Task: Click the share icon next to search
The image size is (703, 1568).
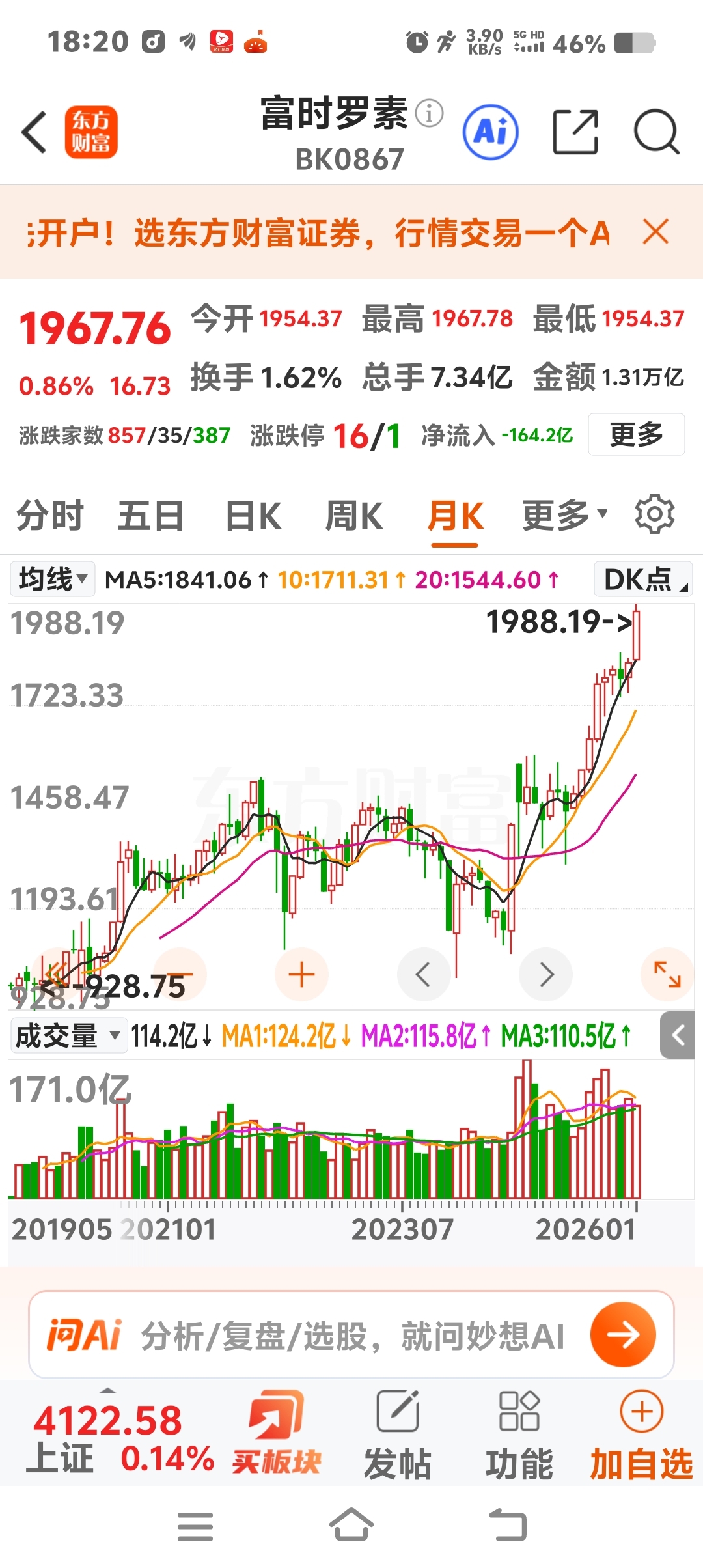Action: pos(575,130)
